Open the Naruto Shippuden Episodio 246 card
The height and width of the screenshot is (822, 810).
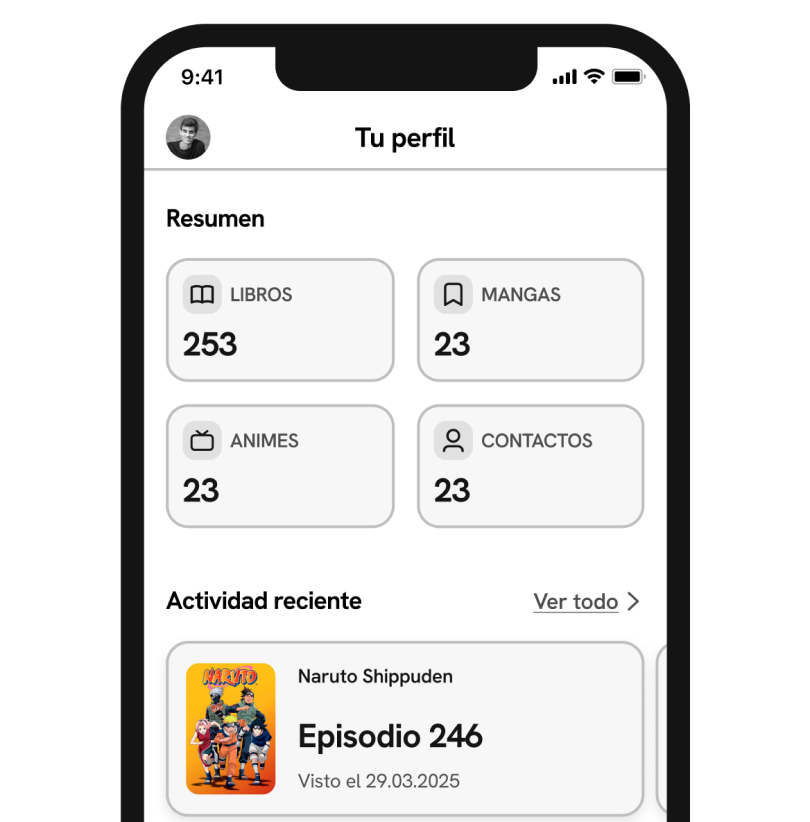tap(404, 728)
